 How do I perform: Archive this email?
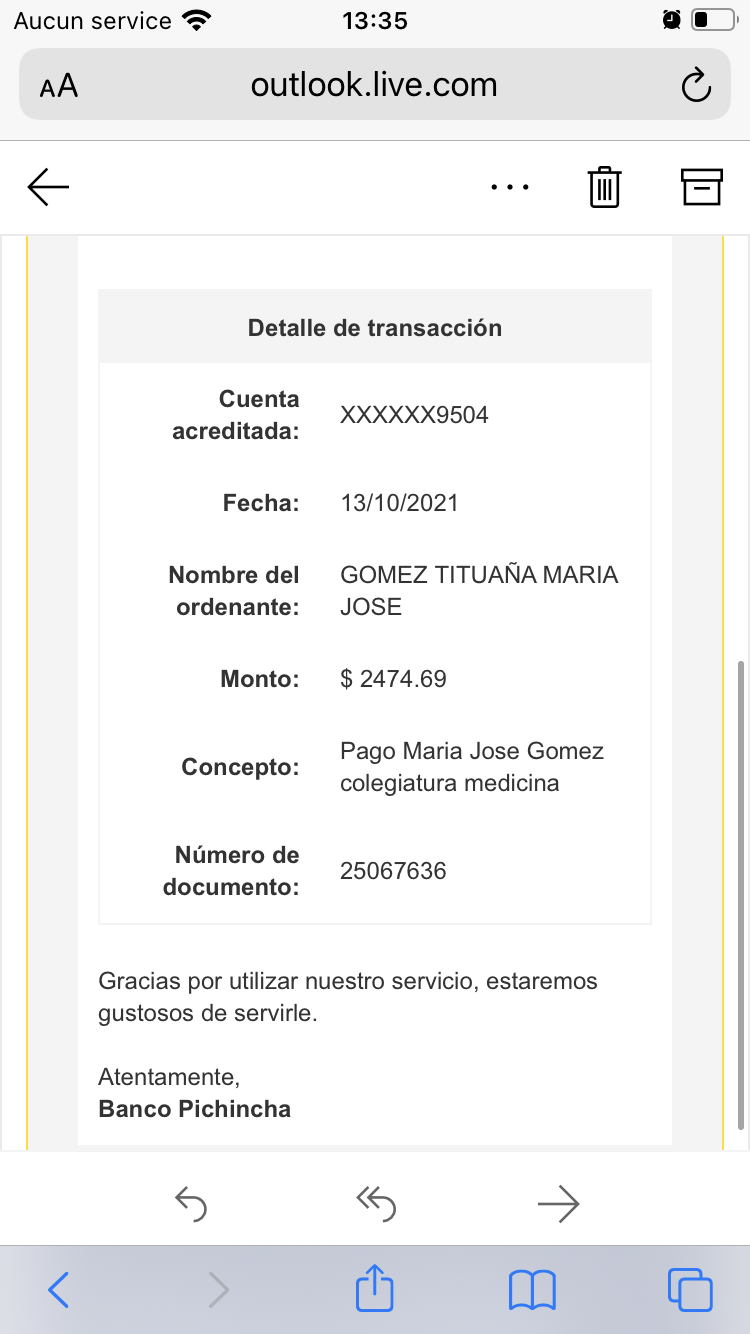701,187
